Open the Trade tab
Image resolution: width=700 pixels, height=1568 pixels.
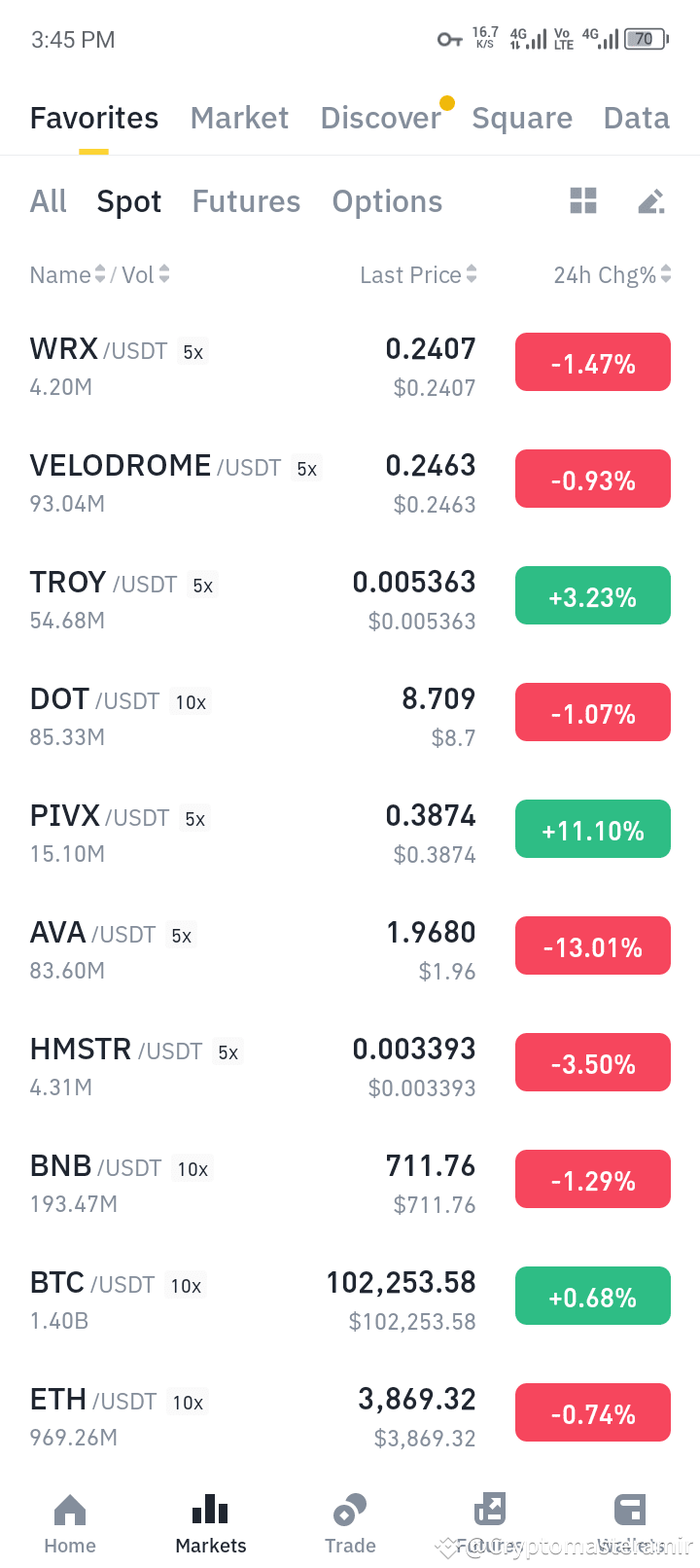[350, 1524]
